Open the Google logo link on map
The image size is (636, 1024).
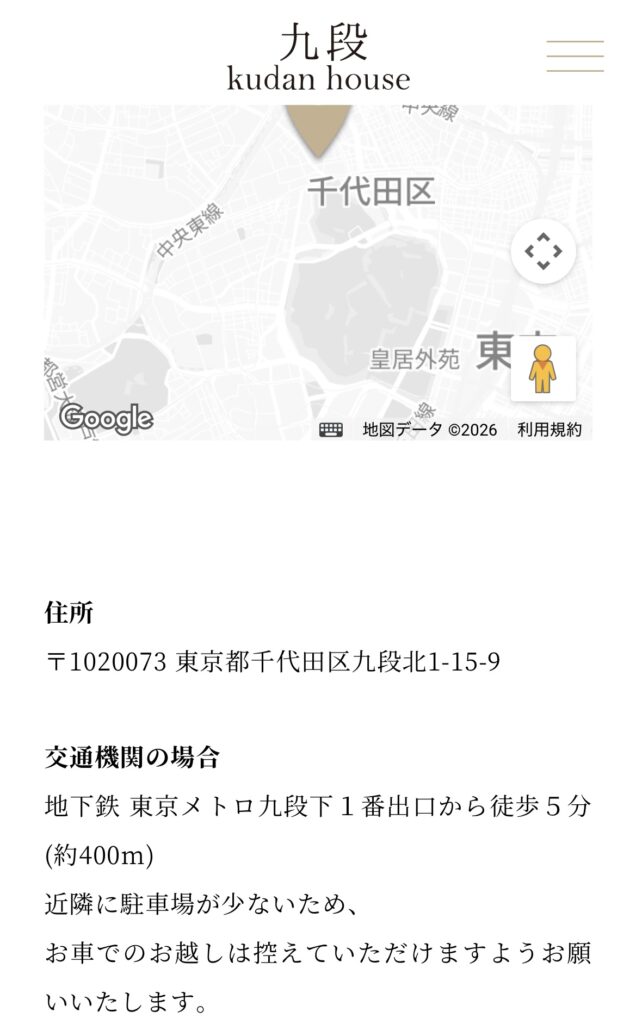[x=105, y=418]
